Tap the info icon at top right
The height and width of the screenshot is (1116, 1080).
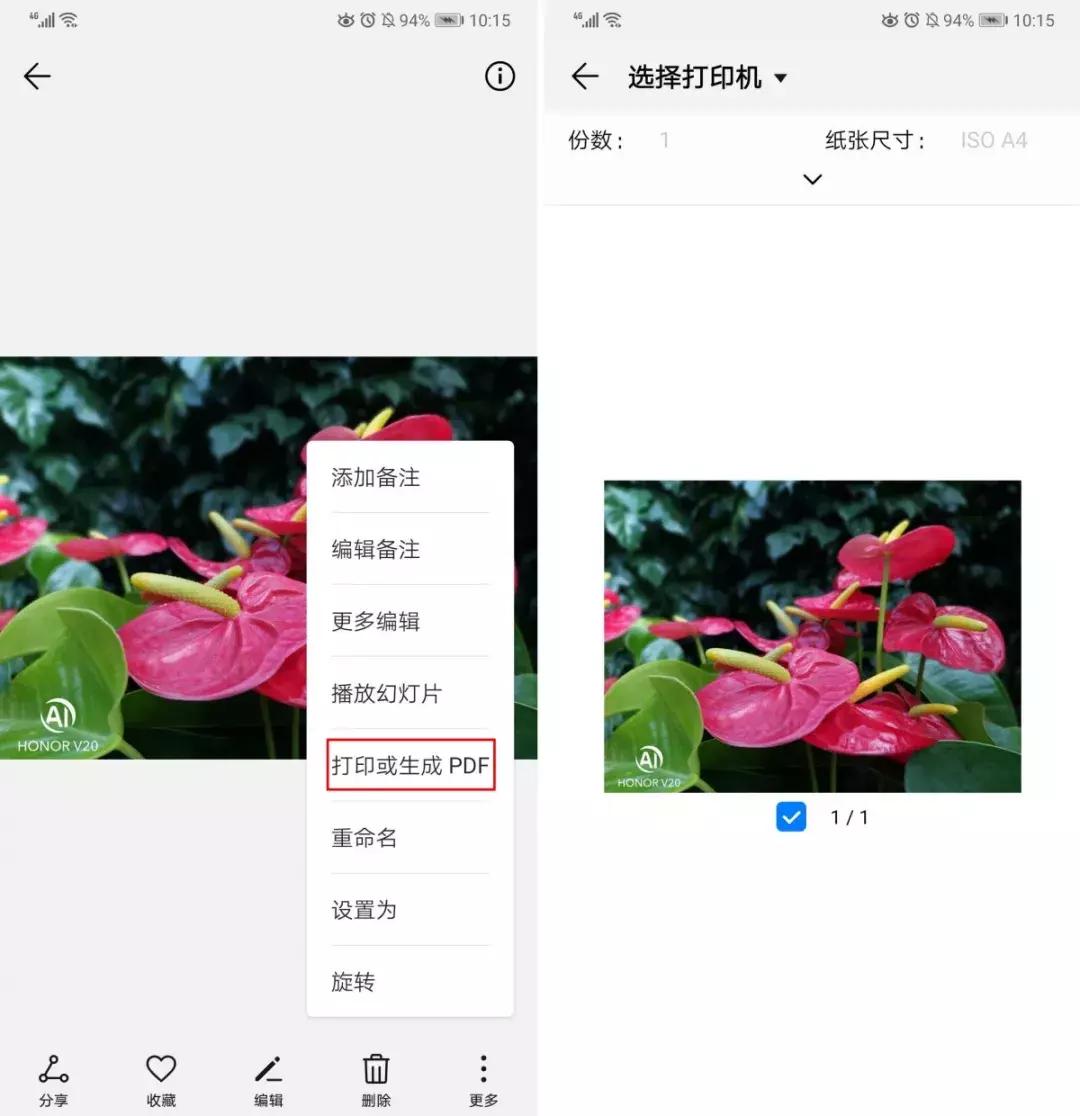499,76
